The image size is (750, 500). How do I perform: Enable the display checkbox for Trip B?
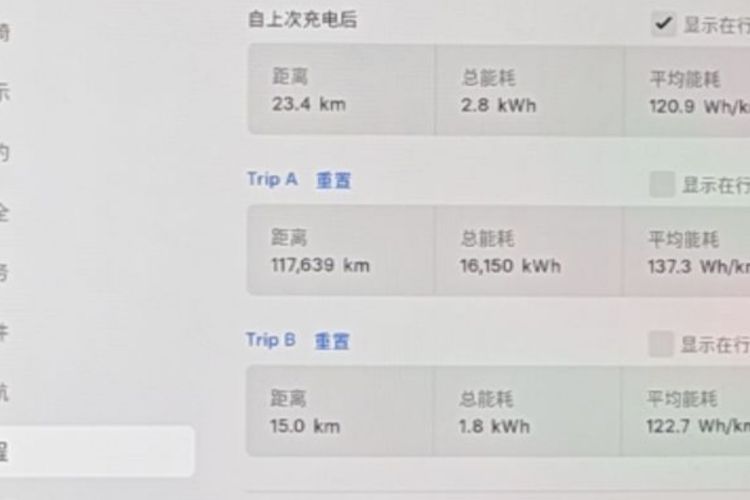click(x=661, y=344)
